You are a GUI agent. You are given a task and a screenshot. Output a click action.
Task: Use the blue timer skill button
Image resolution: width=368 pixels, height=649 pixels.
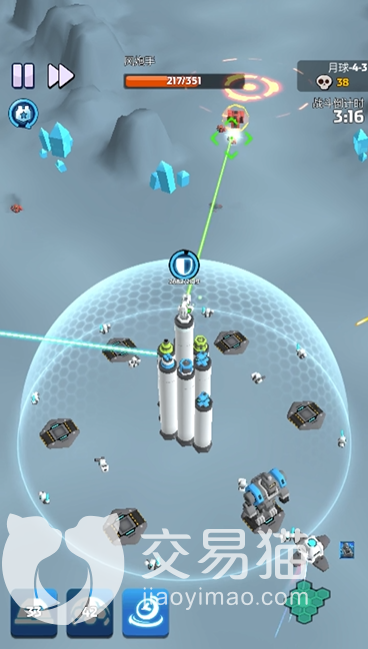[146, 613]
